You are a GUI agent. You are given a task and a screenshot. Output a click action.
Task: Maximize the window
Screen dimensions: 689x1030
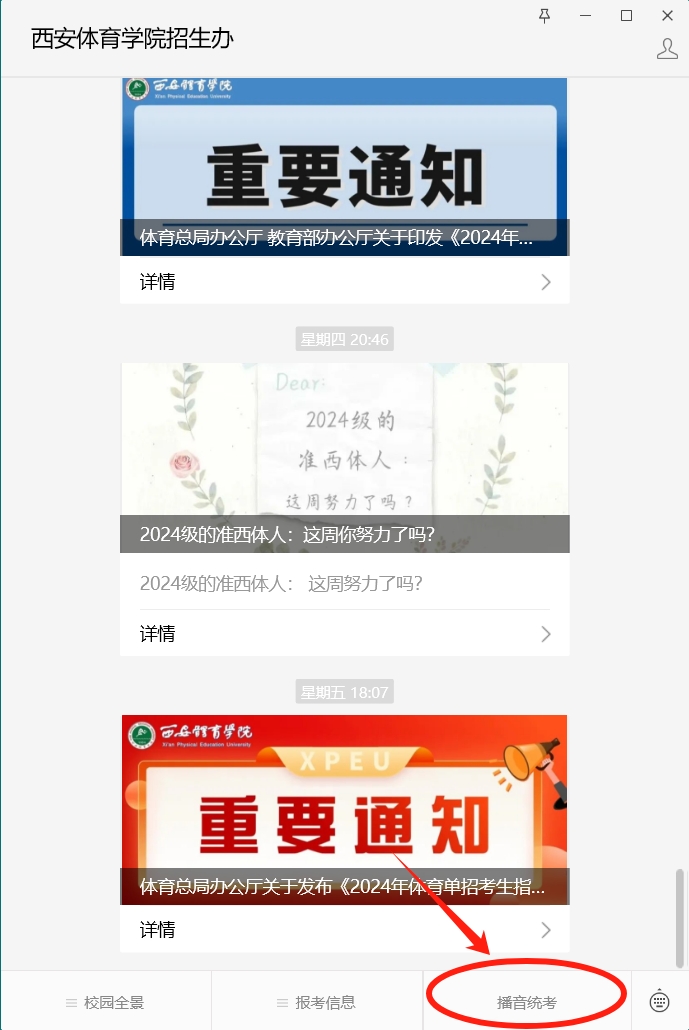click(x=626, y=15)
